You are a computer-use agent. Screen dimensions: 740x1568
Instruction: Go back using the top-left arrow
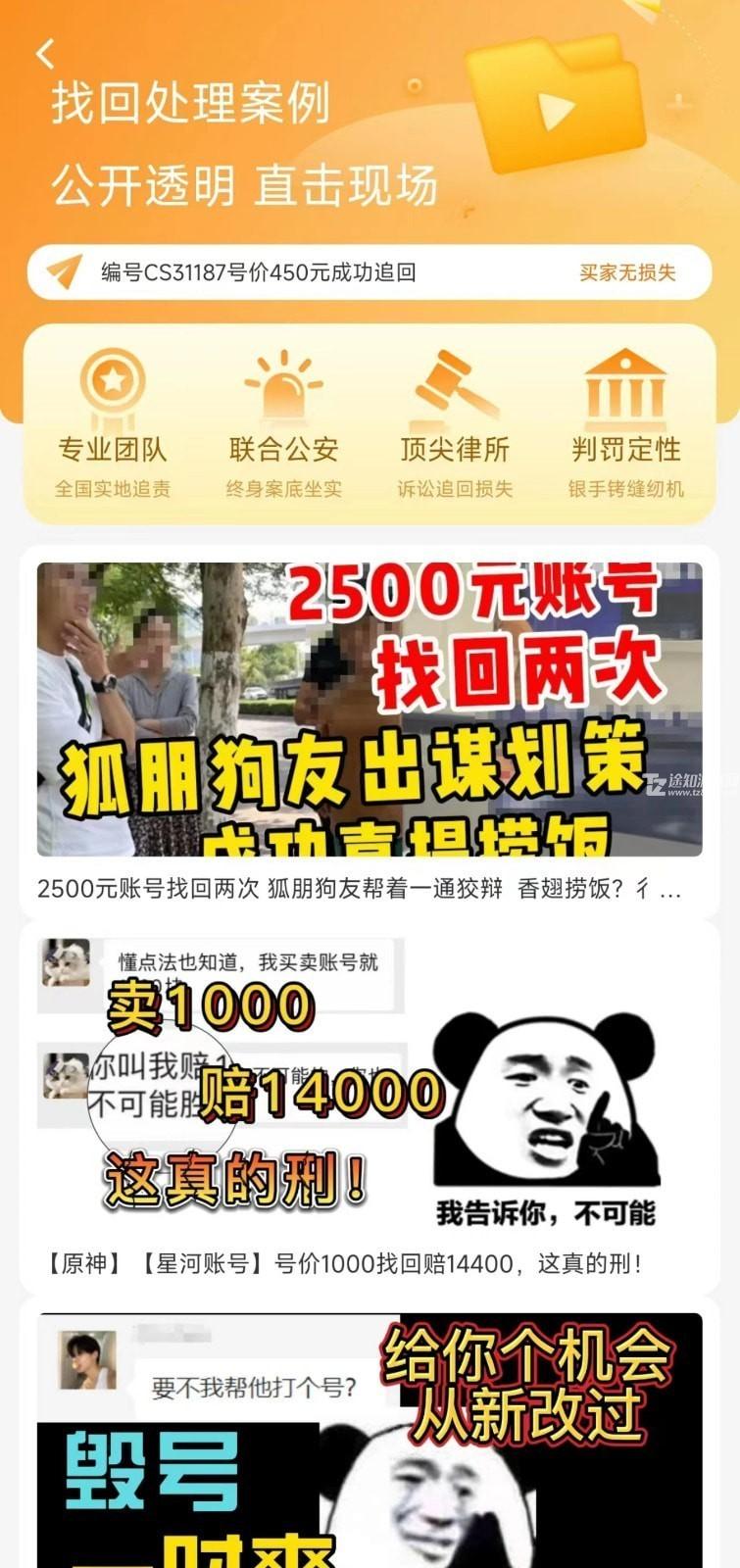[x=45, y=54]
